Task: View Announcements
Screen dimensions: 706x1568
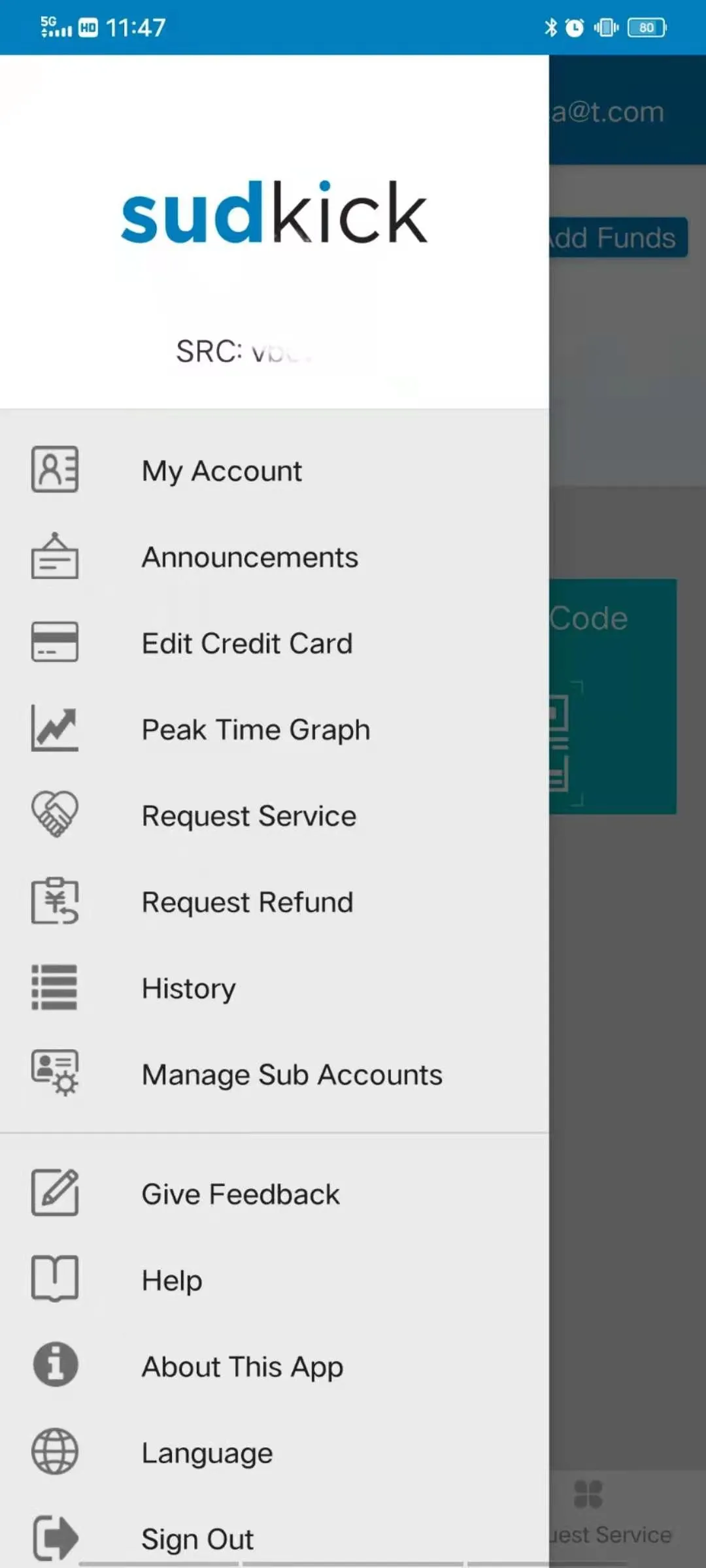Action: pos(250,557)
